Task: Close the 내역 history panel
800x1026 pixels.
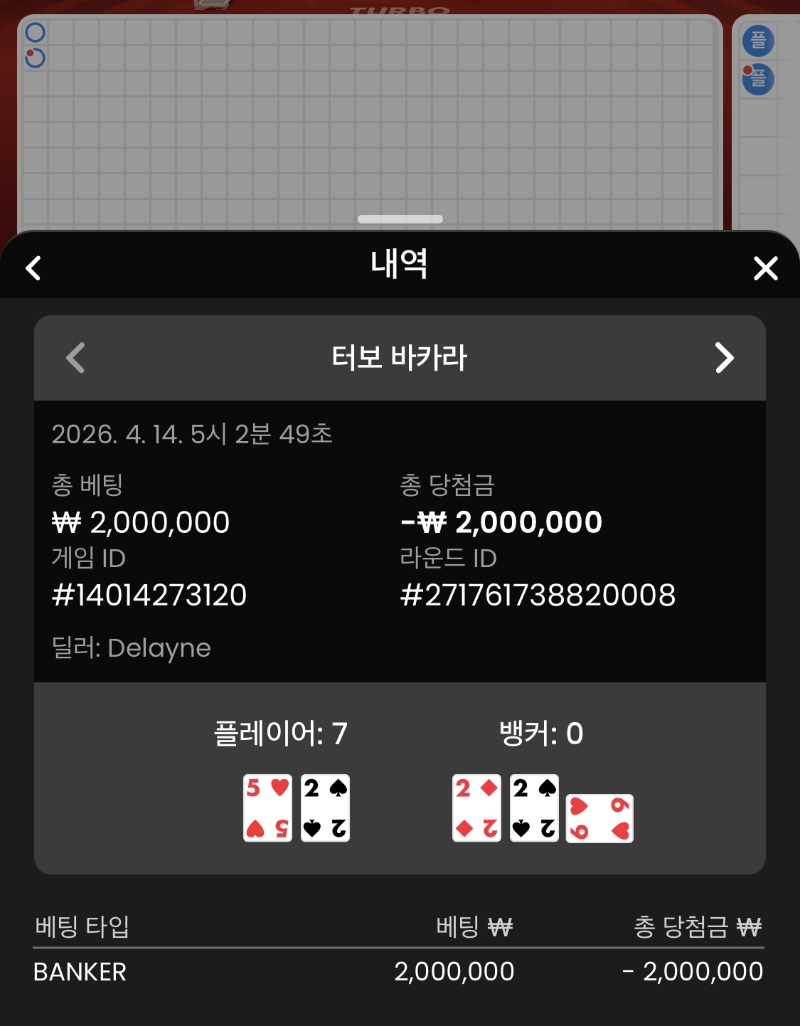Action: [765, 268]
